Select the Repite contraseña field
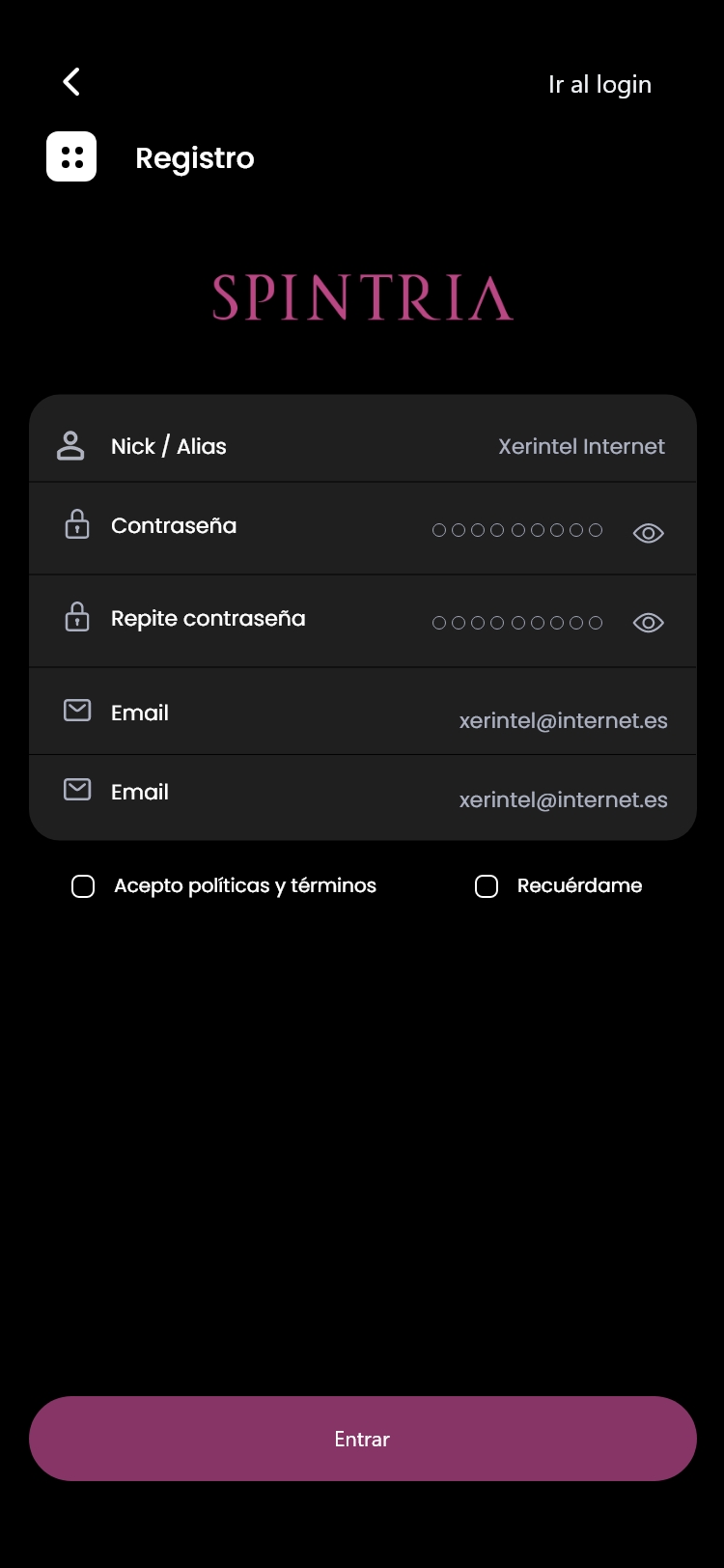 [x=516, y=623]
